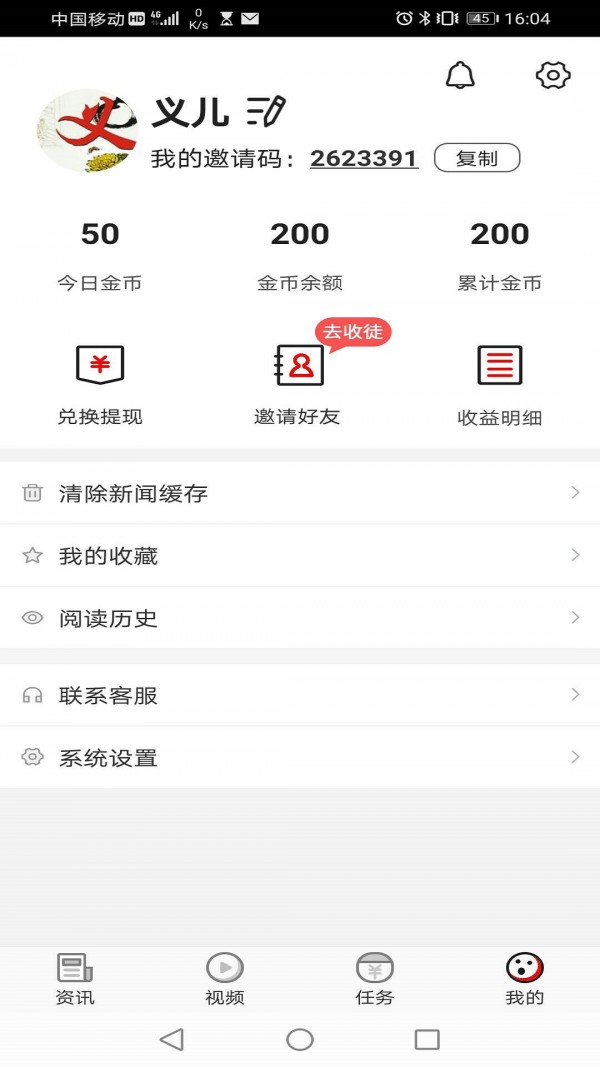
Task: Switch to the 资讯 news tab
Action: coord(75,979)
